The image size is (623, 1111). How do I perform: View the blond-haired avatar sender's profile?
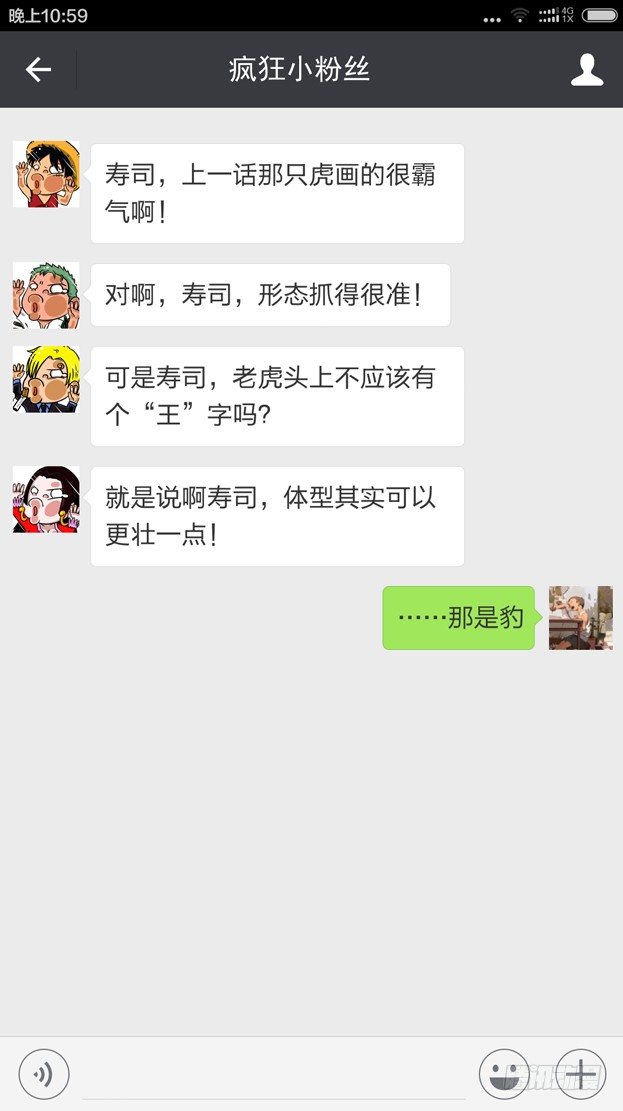click(46, 379)
